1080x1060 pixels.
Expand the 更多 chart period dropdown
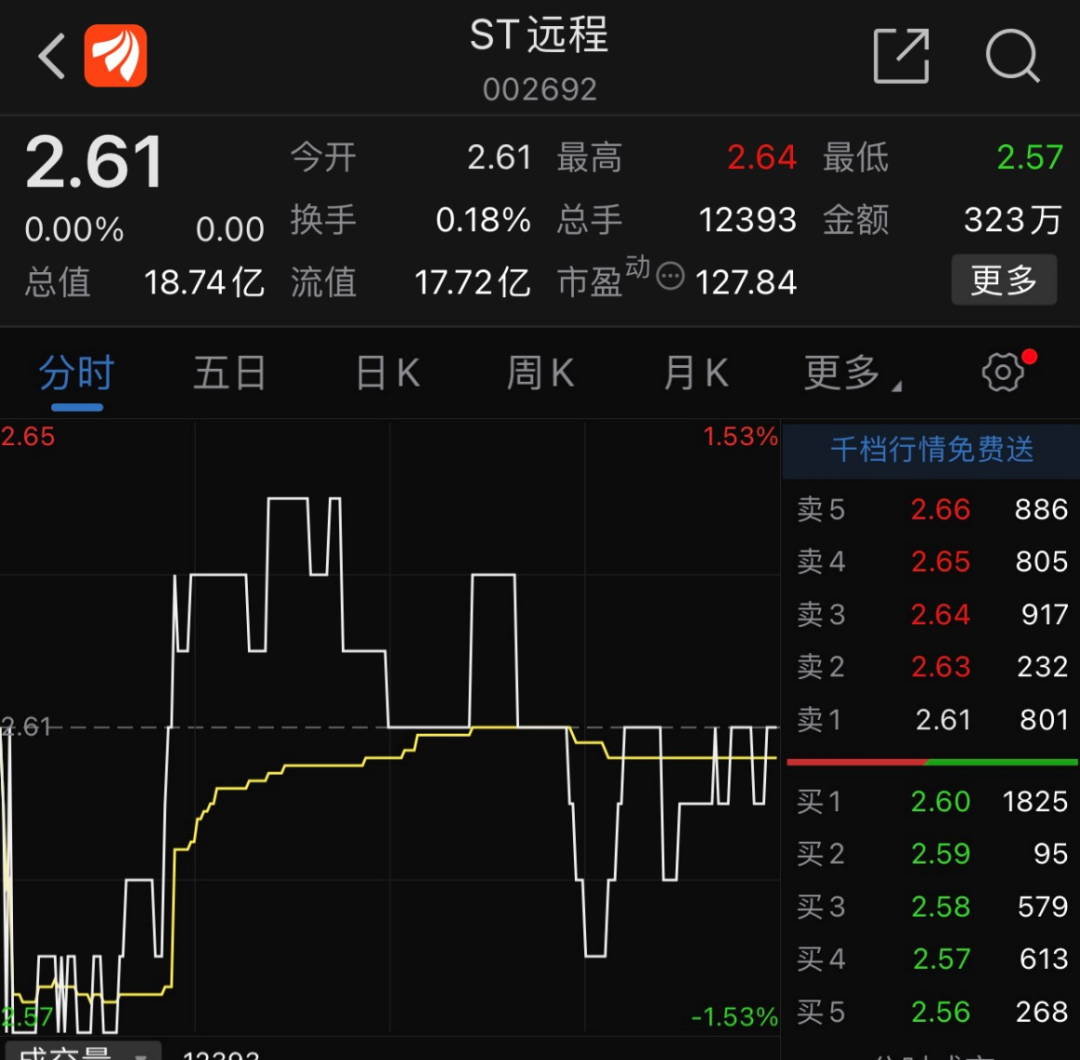[x=850, y=374]
